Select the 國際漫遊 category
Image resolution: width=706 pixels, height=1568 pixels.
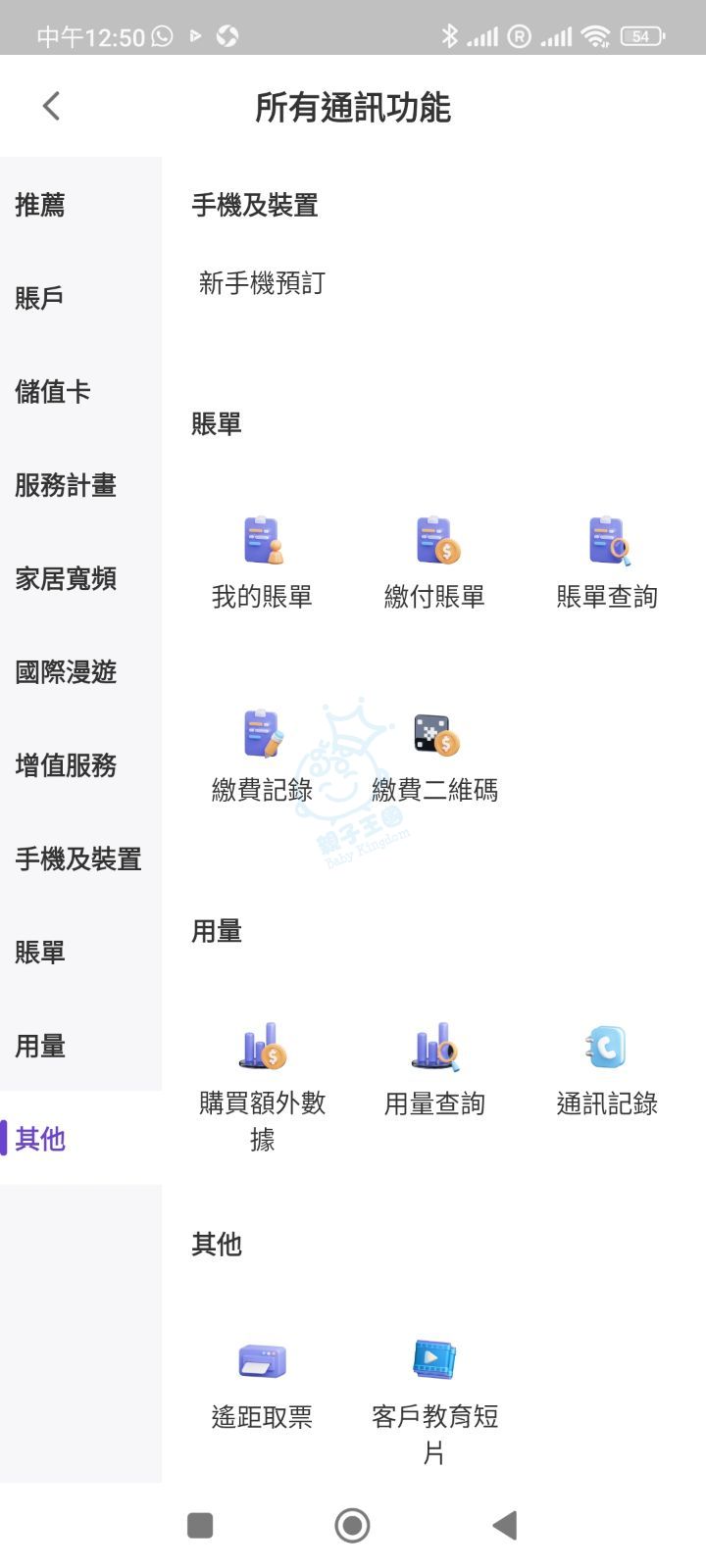pos(66,672)
